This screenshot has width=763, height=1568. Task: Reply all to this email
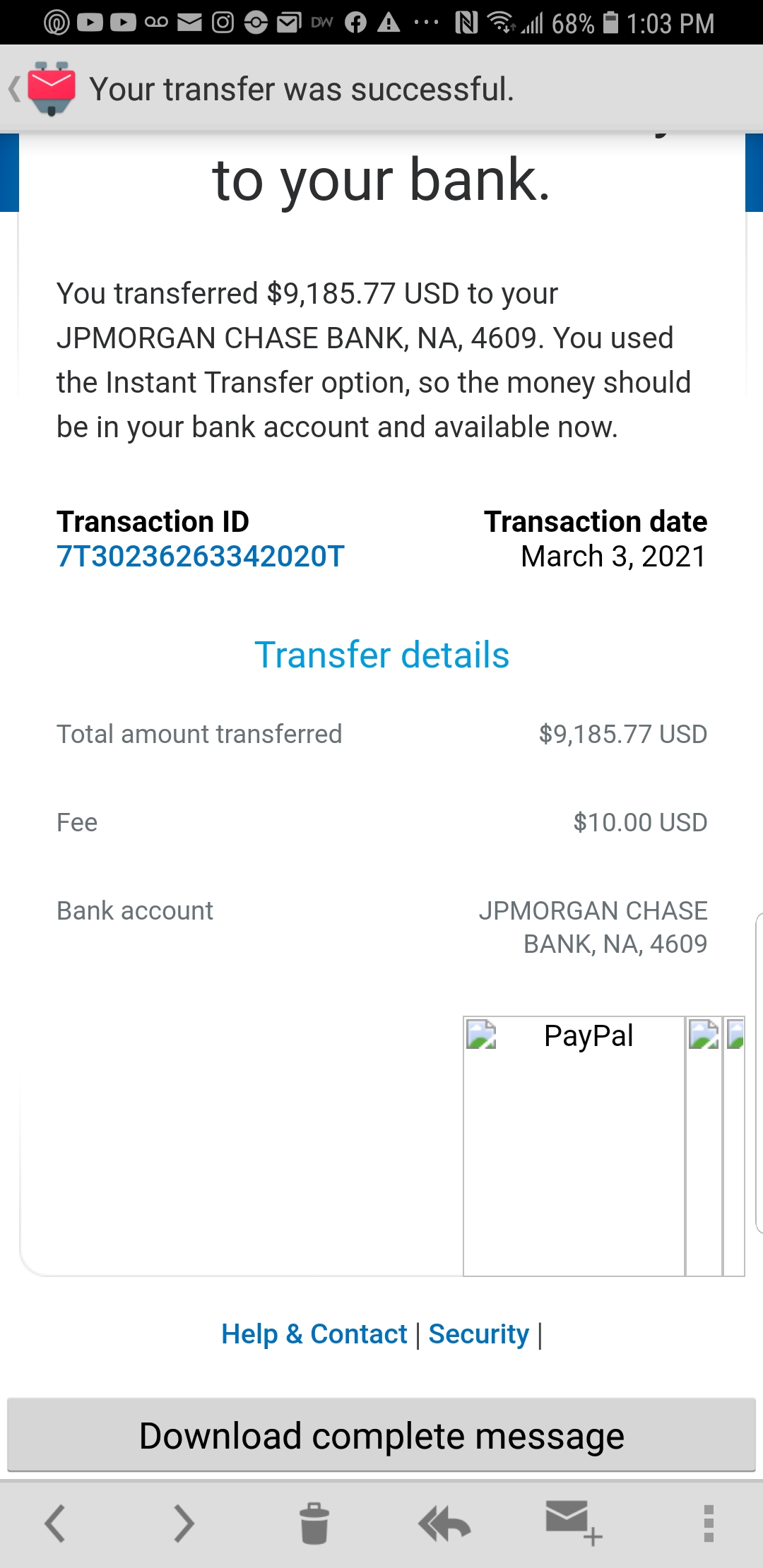(444, 1523)
